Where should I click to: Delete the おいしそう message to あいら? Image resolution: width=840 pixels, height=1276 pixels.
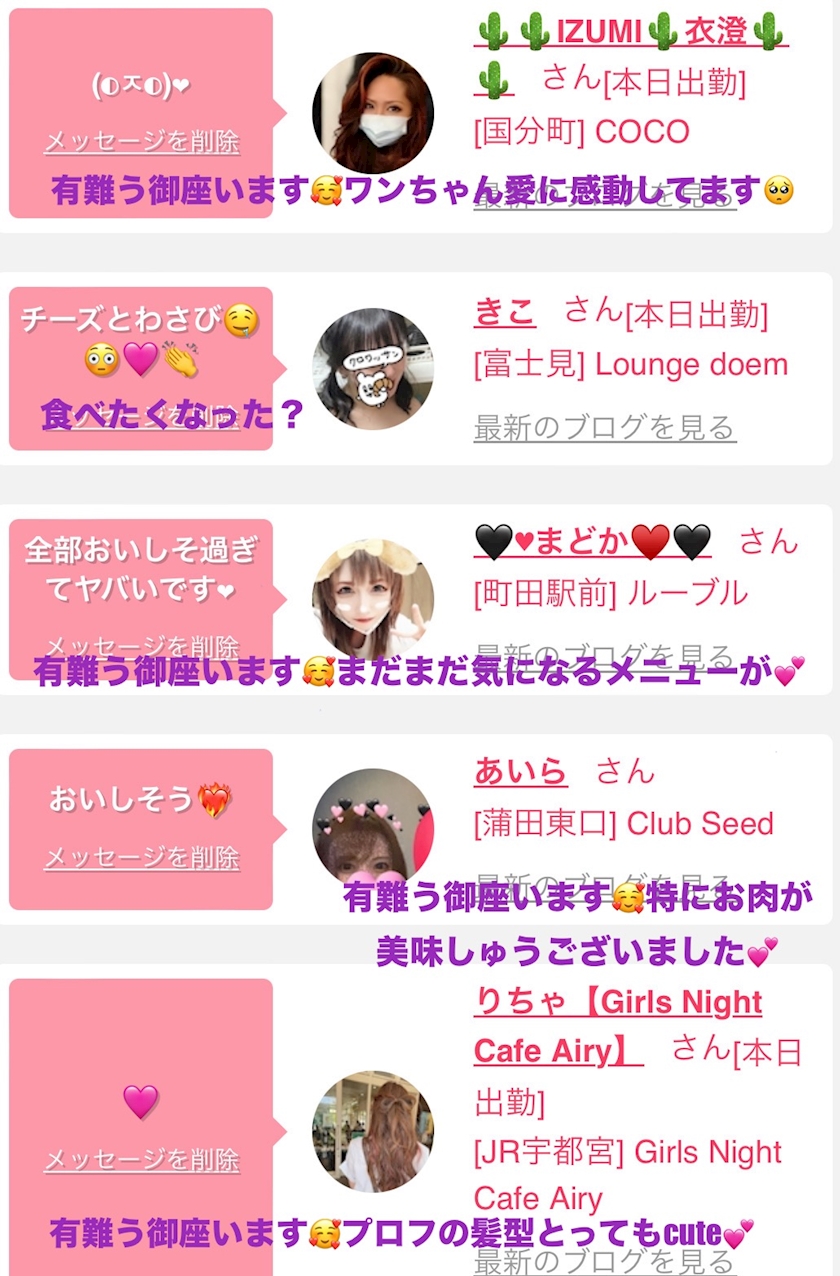point(142,858)
